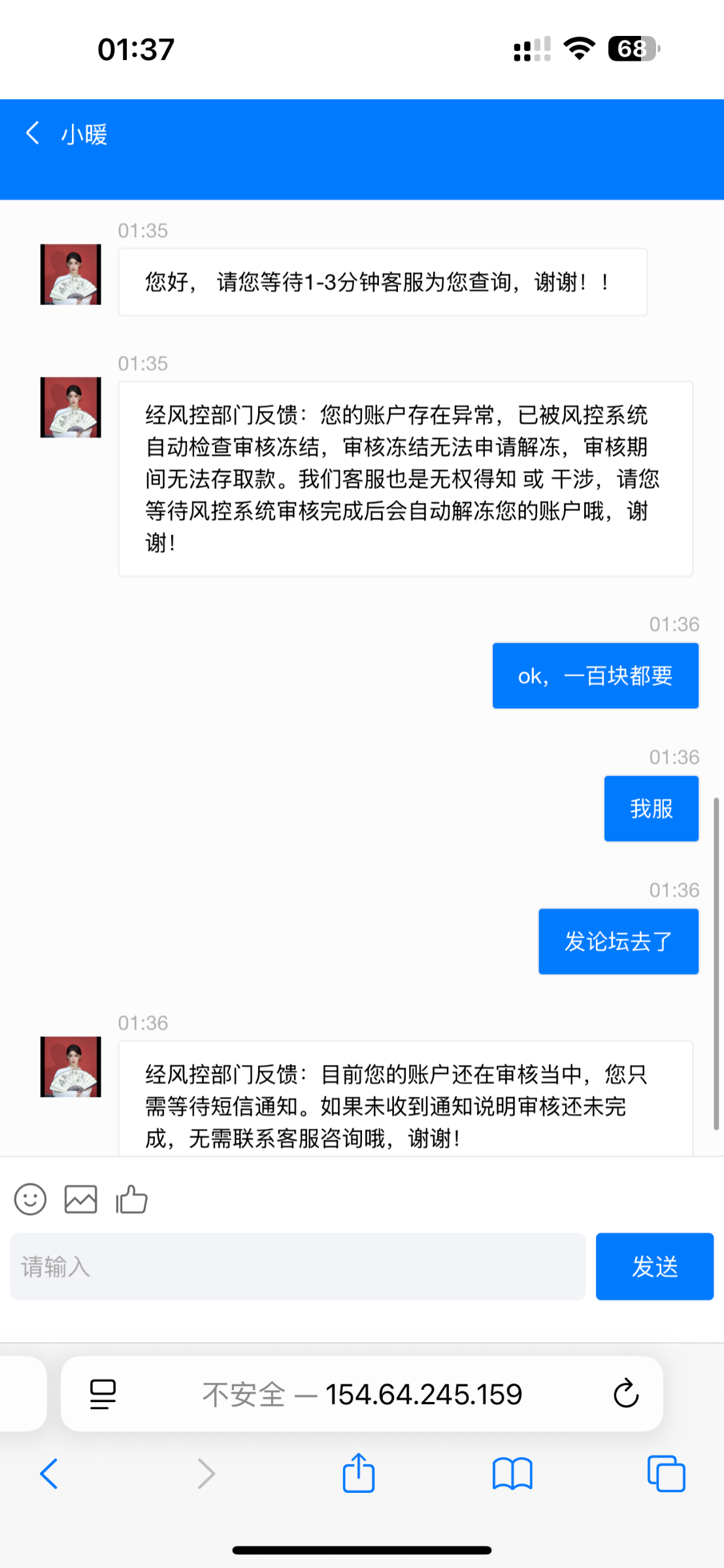
Task: Attach an image to the chat
Action: click(81, 1200)
